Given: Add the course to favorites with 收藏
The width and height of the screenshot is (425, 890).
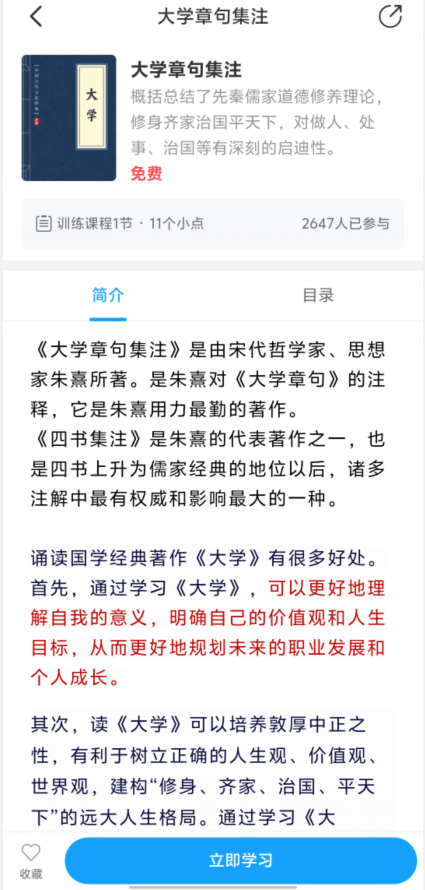Looking at the screenshot, I should [31, 862].
